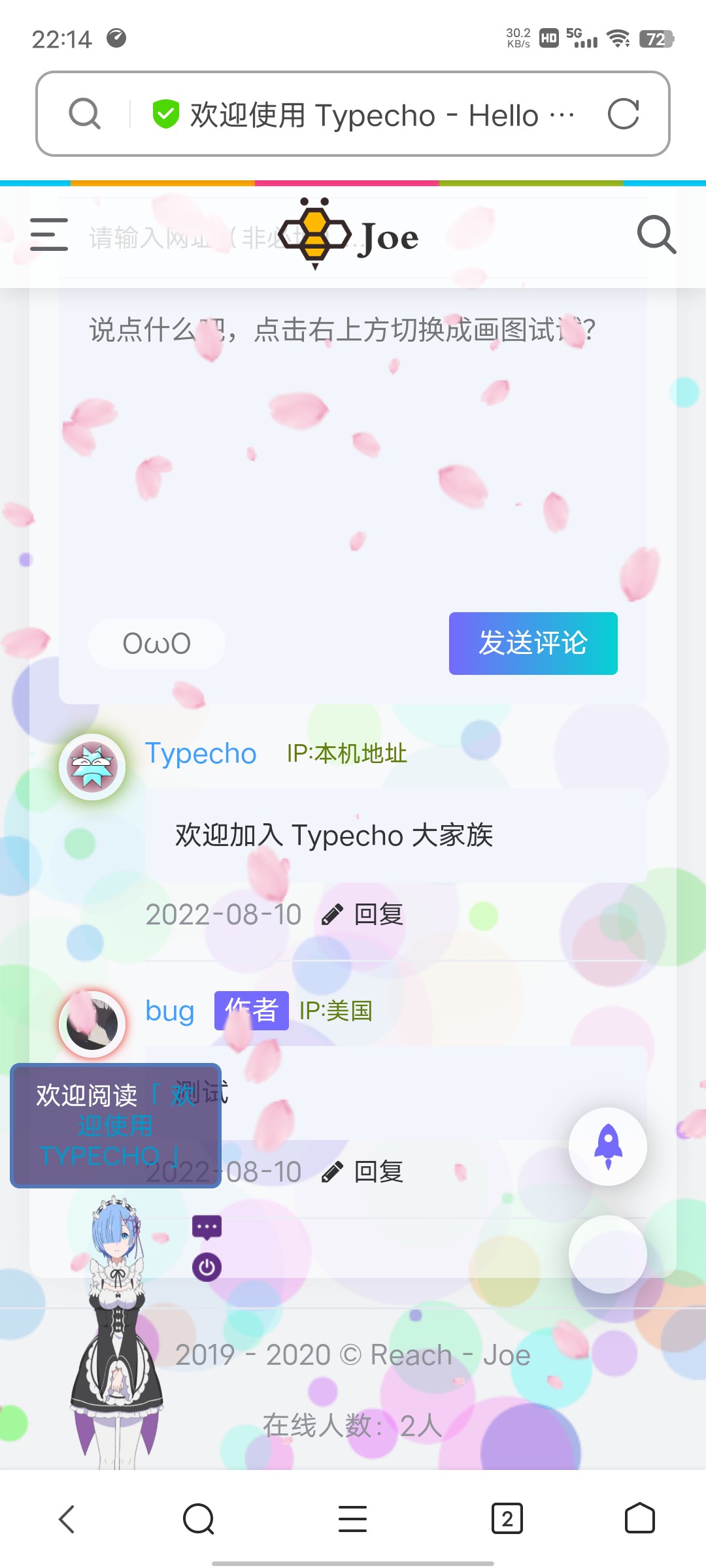Open the OwO emoticon picker
The image size is (706, 1568).
(157, 644)
